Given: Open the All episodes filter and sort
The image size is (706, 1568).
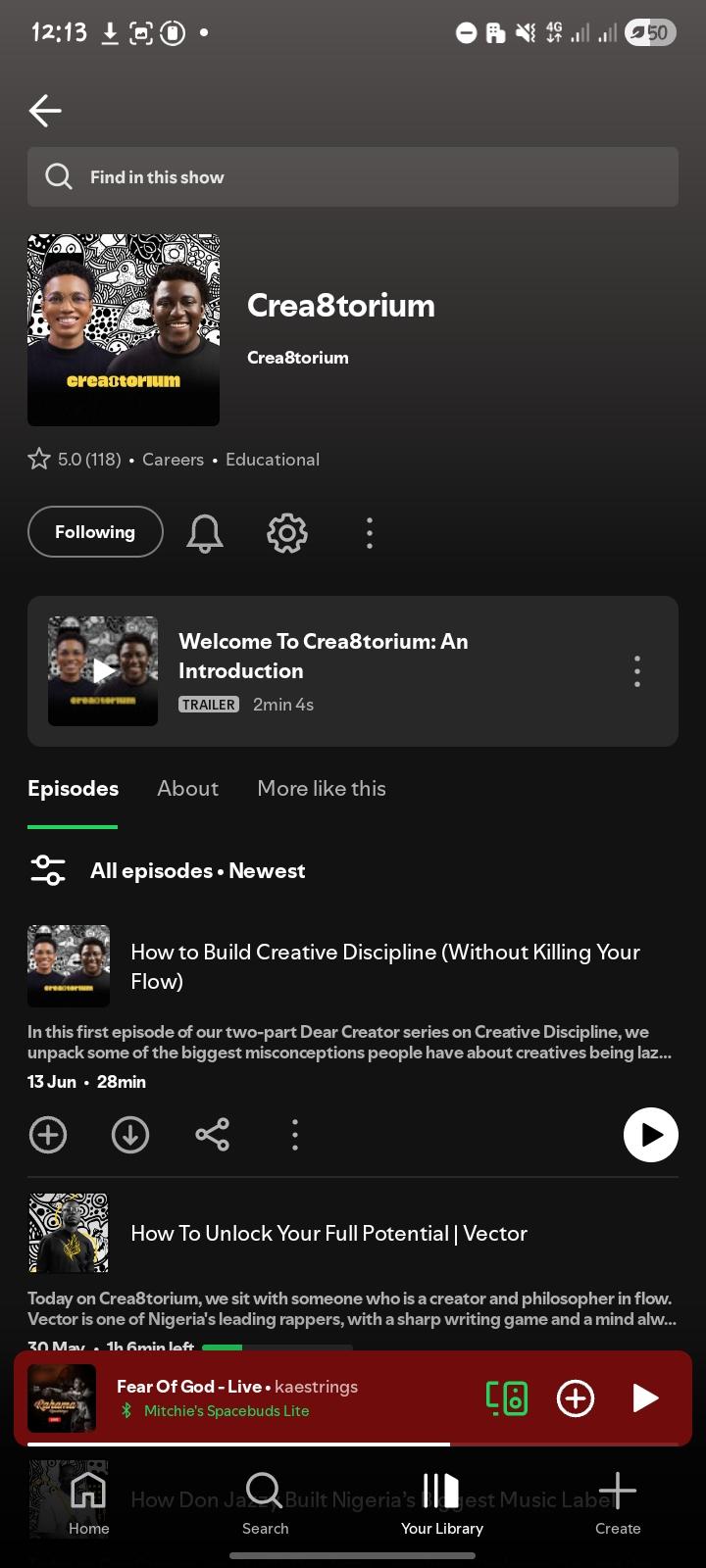Looking at the screenshot, I should point(168,870).
